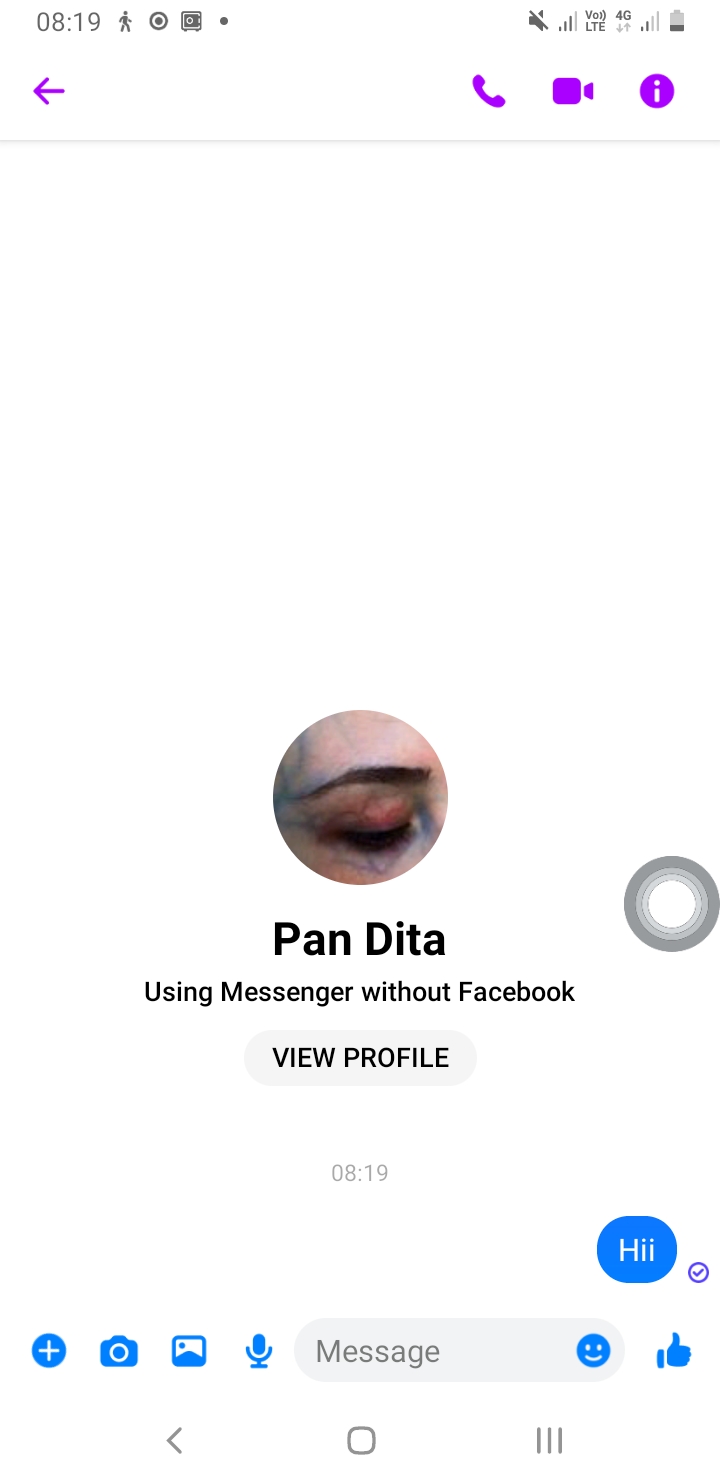Tap the "Hii" message bubble

637,1250
